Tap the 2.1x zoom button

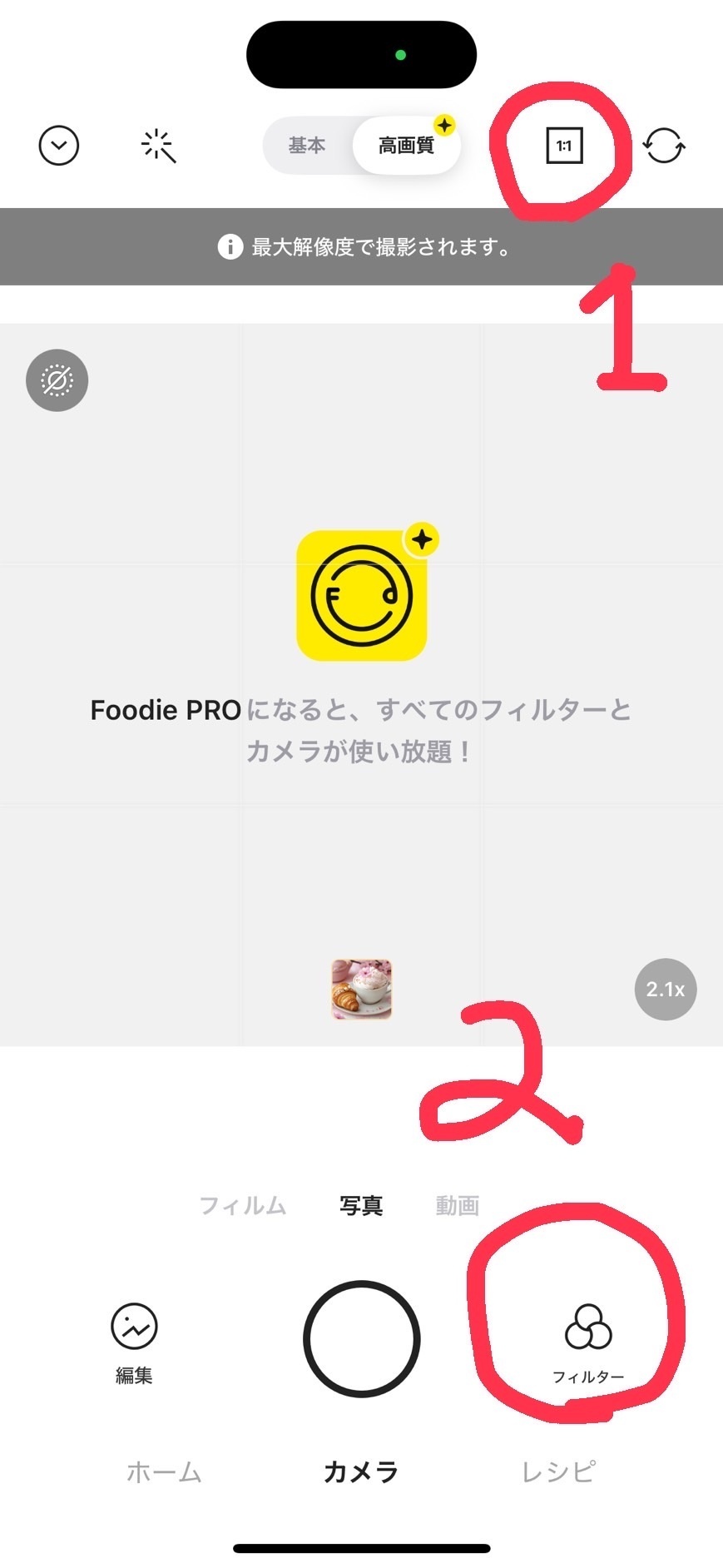pos(666,989)
